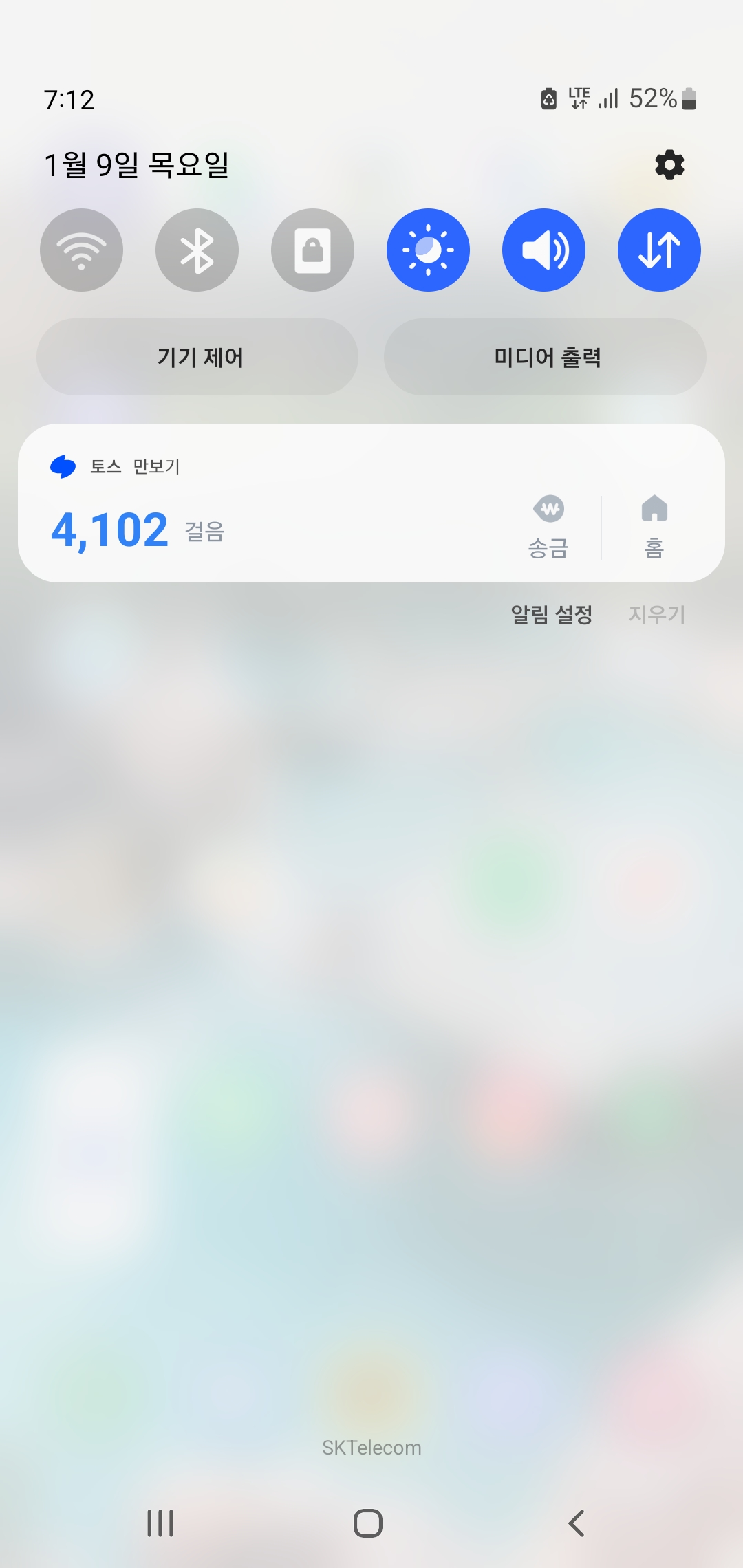Enable Bluetooth quick toggle
This screenshot has width=743, height=1568.
tap(197, 250)
